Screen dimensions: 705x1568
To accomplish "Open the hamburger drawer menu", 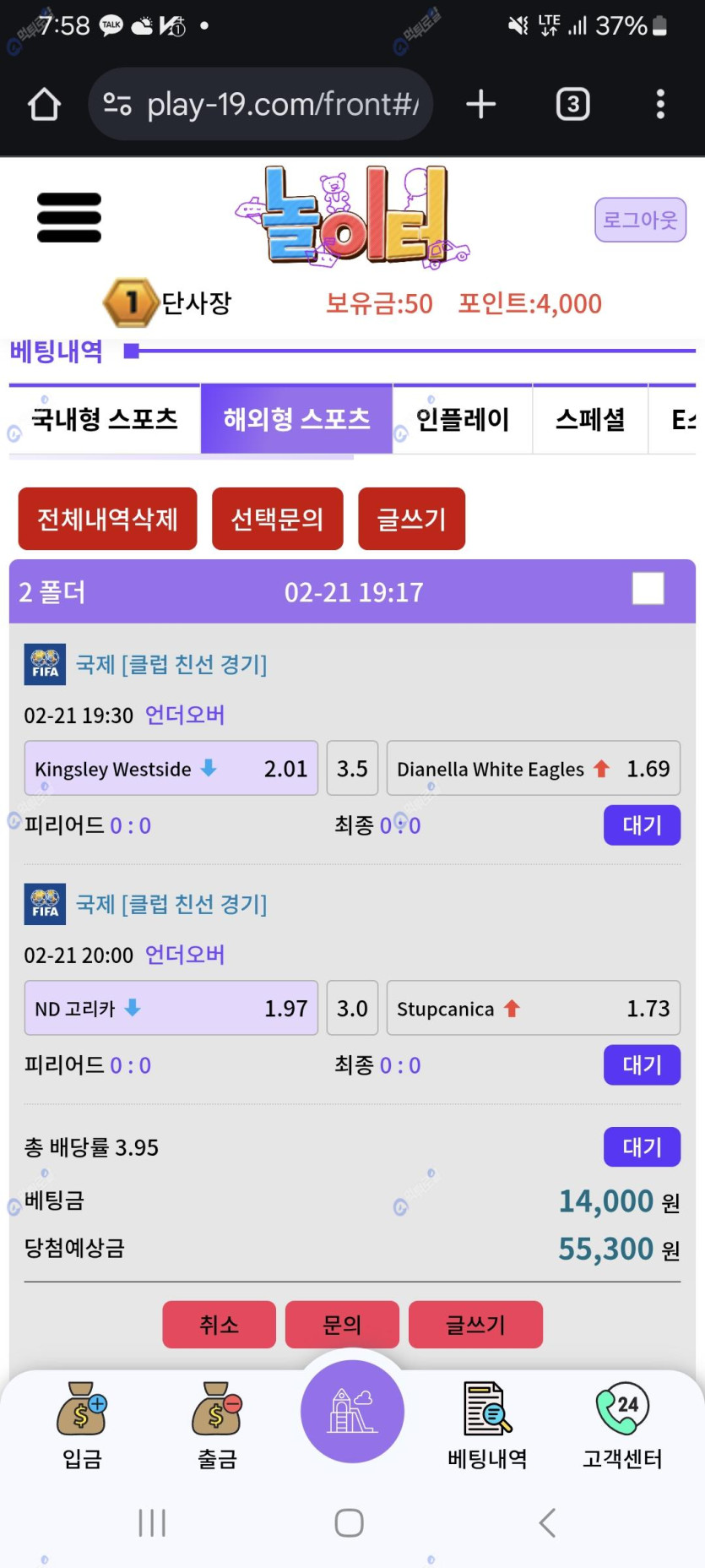I will 69,217.
